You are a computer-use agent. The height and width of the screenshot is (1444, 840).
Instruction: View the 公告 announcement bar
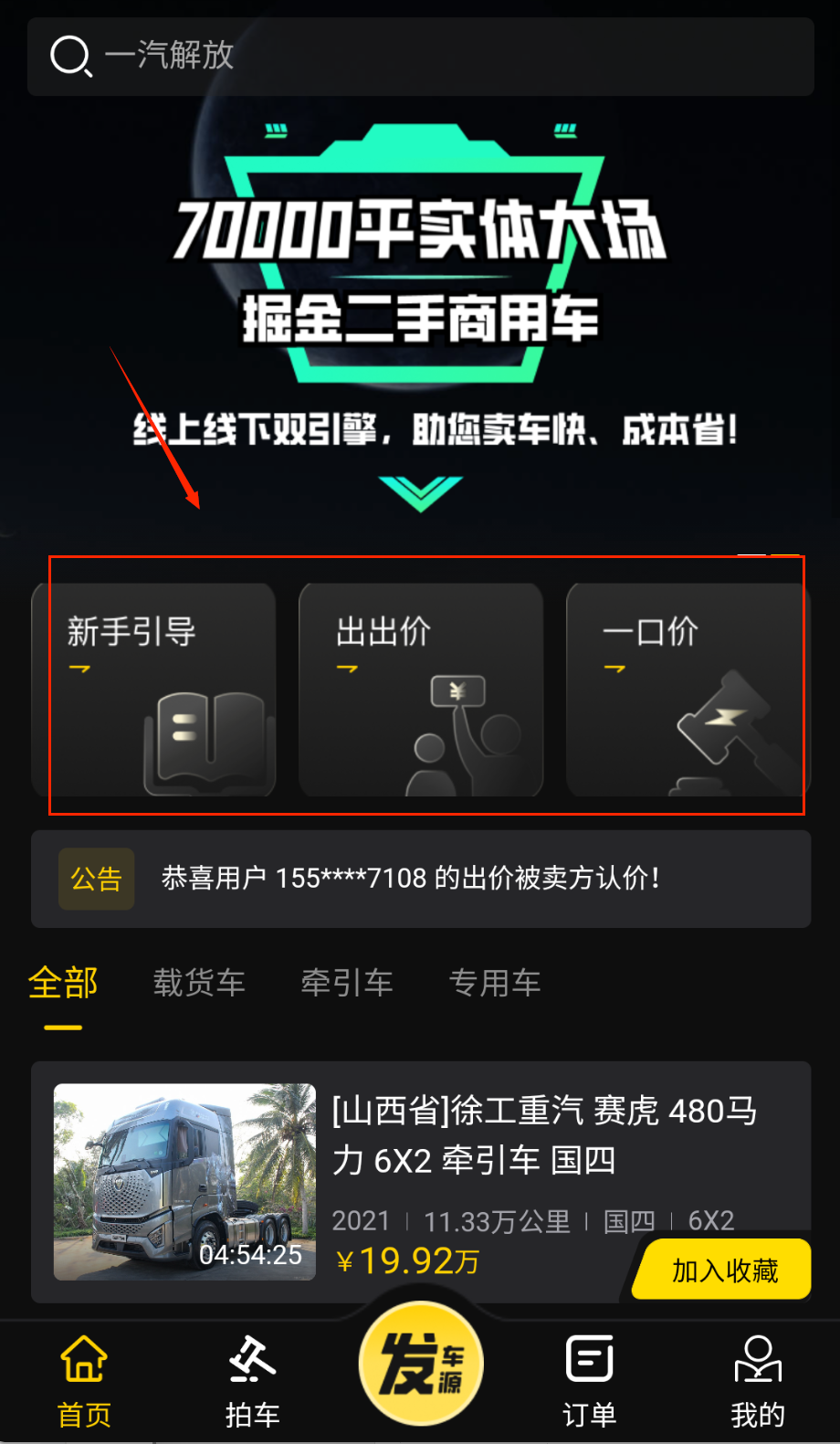(x=421, y=879)
